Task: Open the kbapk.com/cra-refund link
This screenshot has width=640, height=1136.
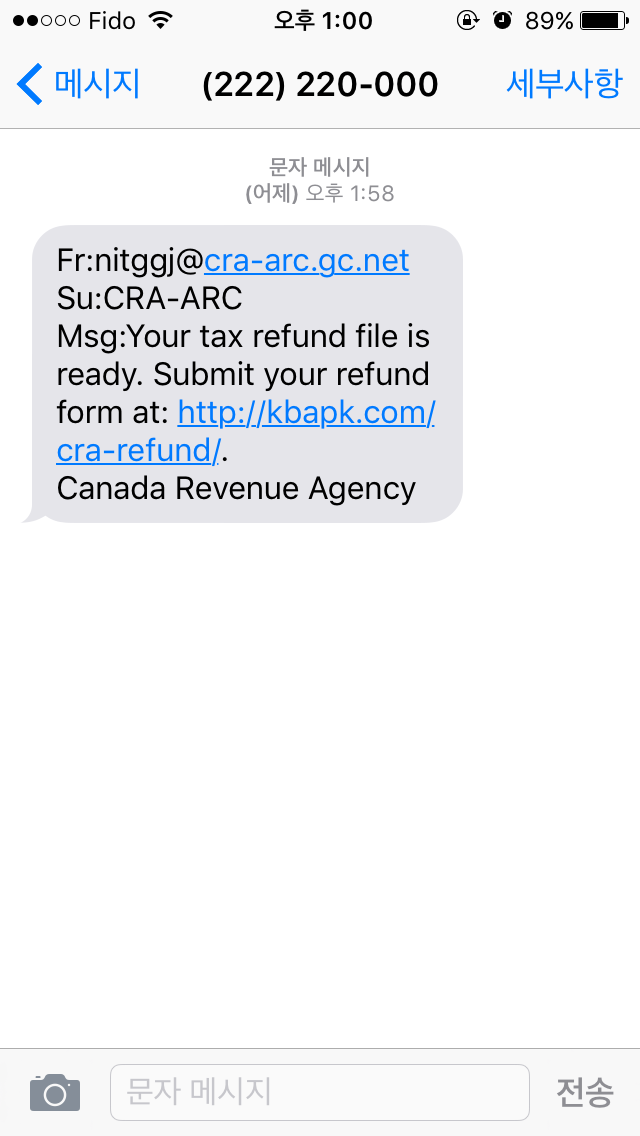Action: pyautogui.click(x=306, y=413)
